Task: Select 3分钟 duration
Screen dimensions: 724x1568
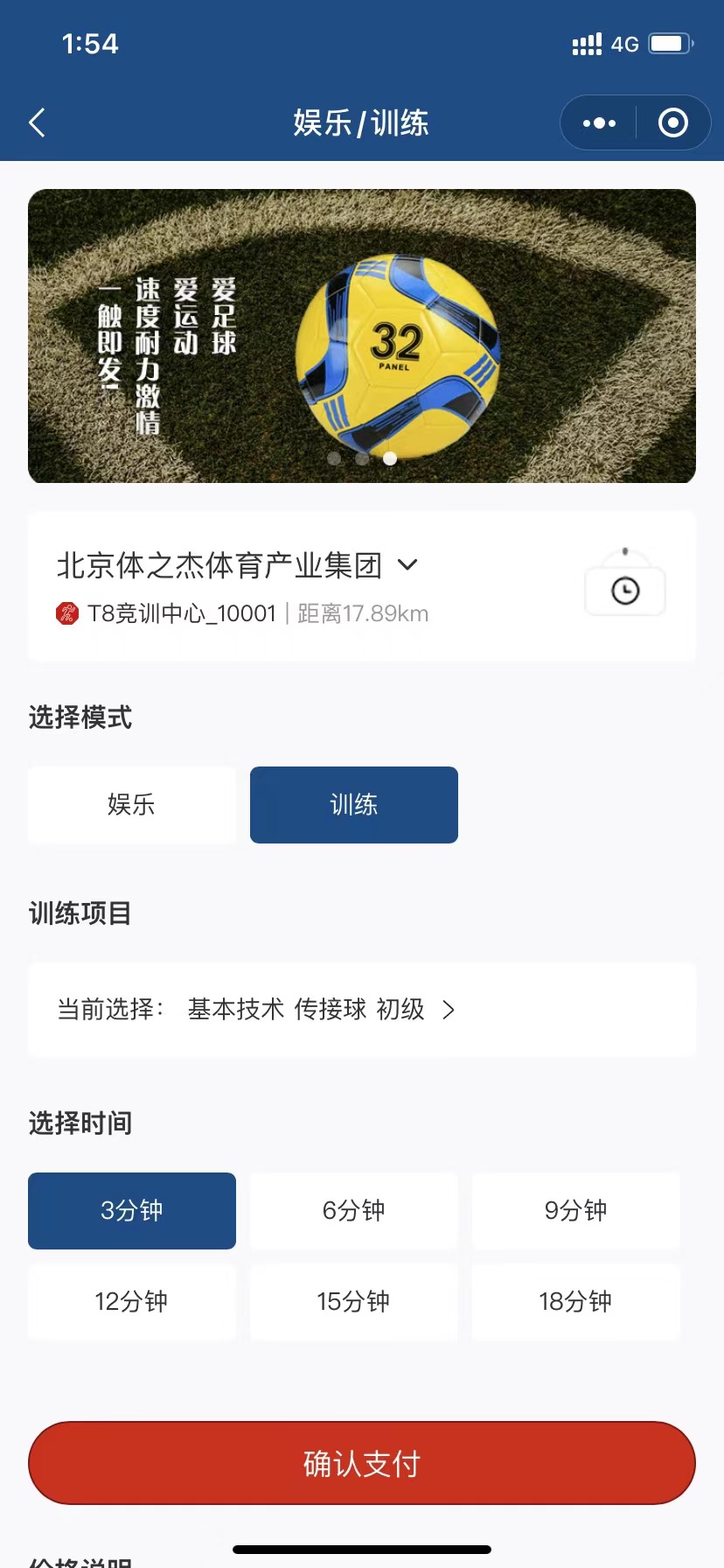Action: point(132,1211)
